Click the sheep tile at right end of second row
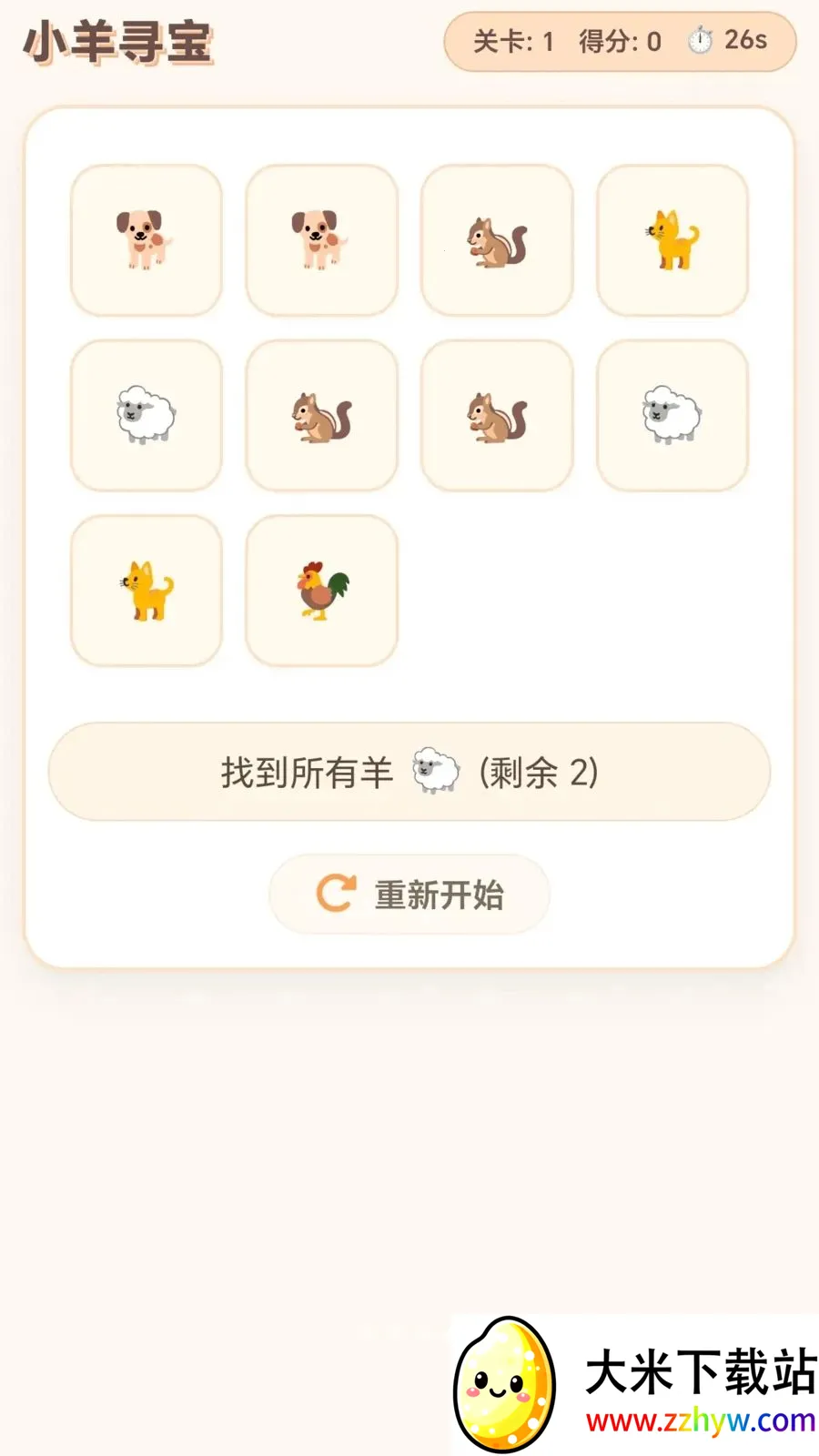This screenshot has width=819, height=1456. 672,415
